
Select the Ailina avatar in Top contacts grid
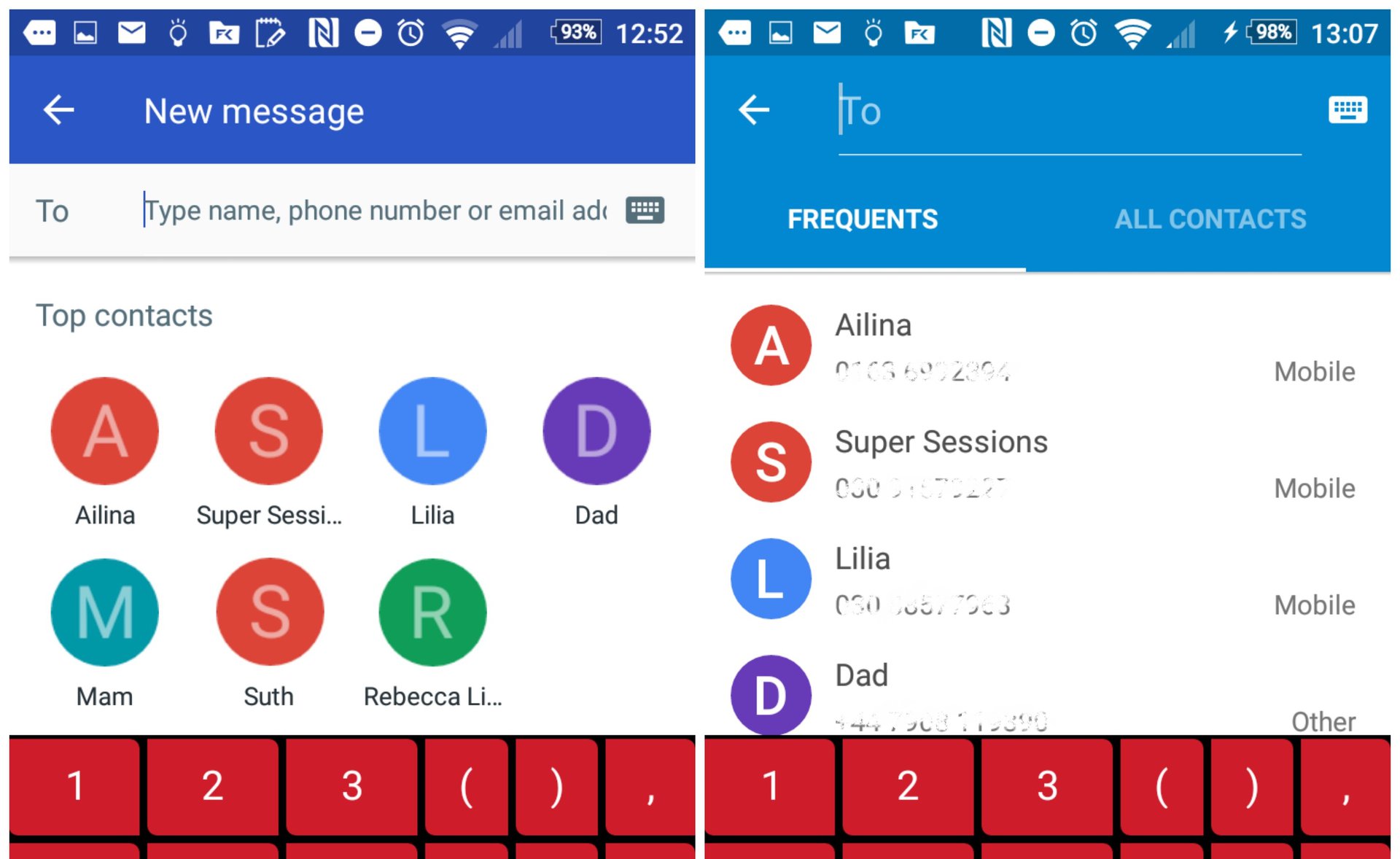(x=105, y=431)
